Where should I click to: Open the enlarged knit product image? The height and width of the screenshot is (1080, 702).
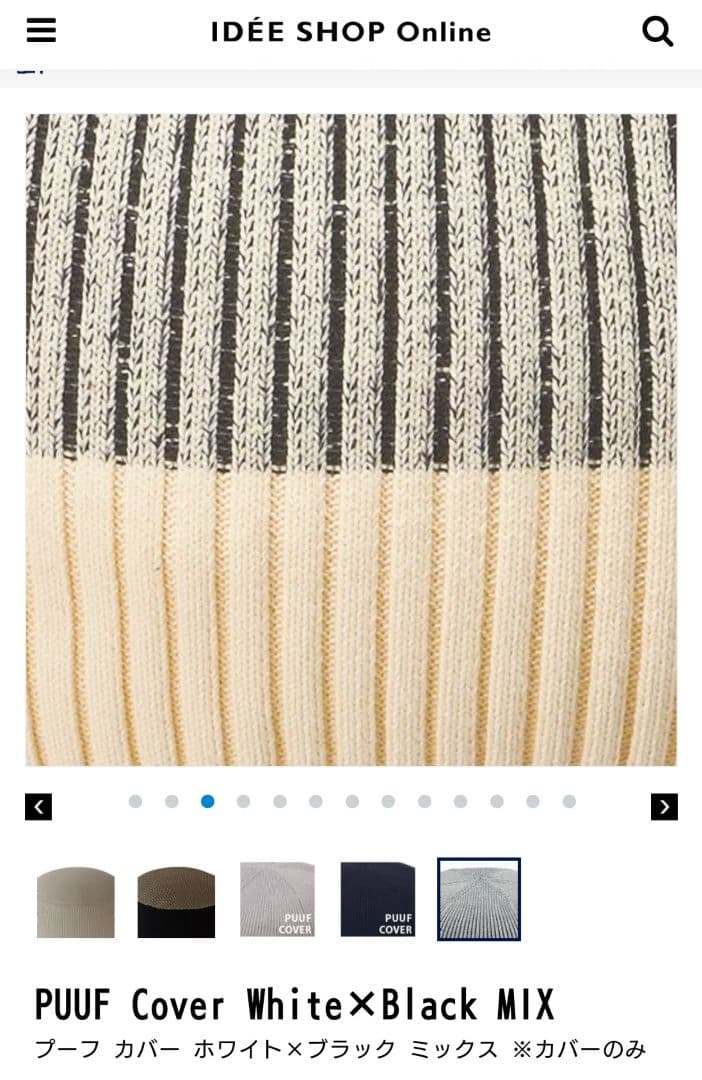[x=351, y=440]
